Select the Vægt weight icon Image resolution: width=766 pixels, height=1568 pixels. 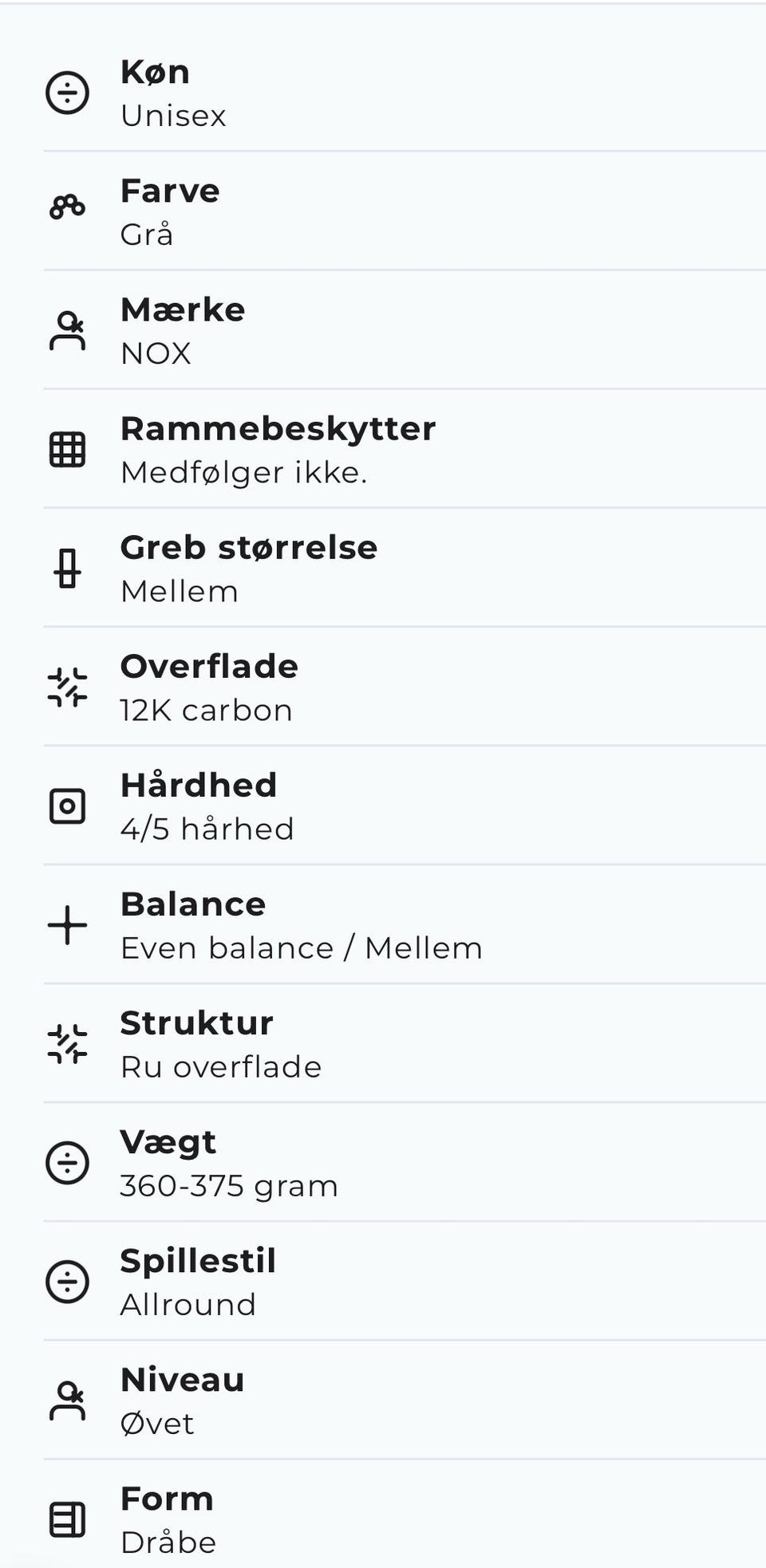click(67, 1163)
